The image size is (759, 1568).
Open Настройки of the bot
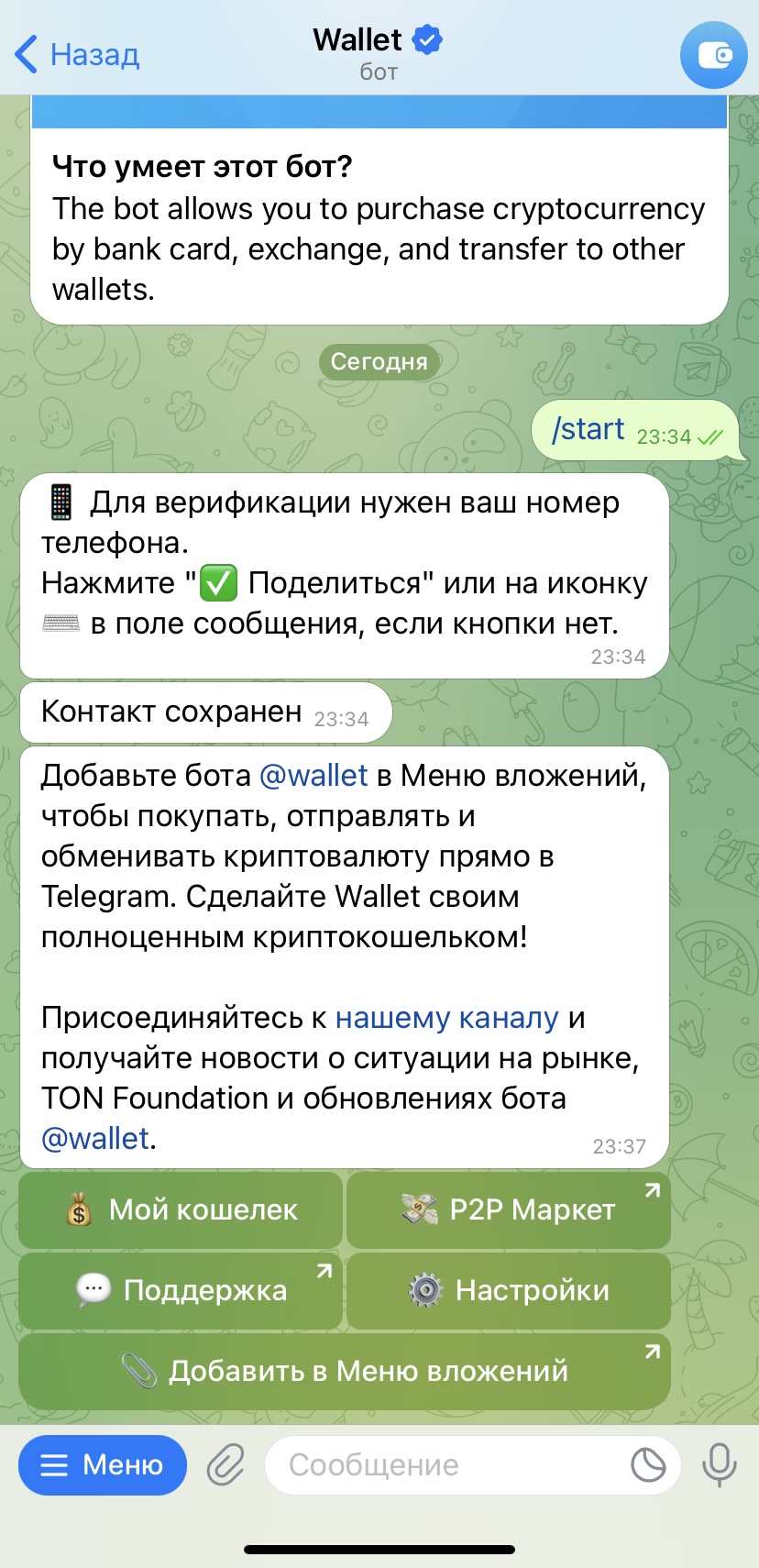(x=508, y=1290)
